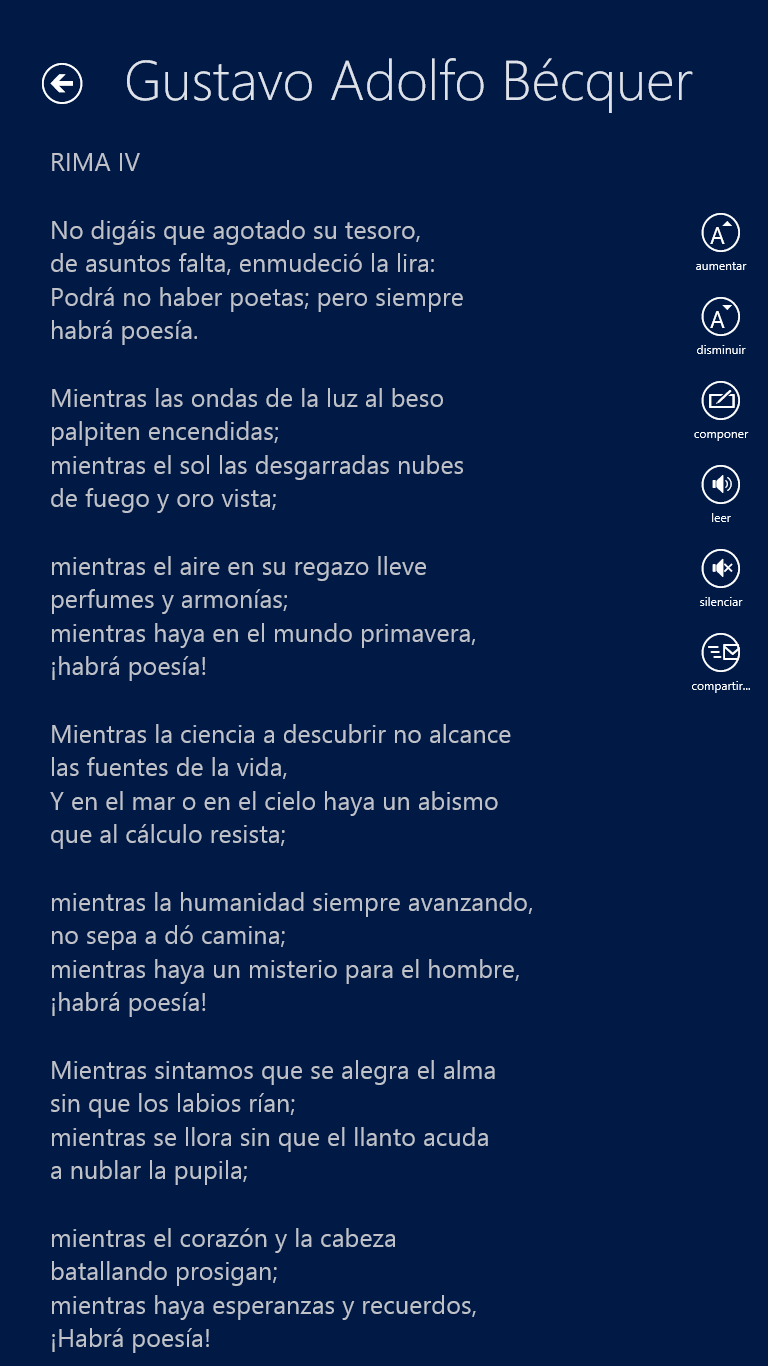The height and width of the screenshot is (1366, 768).
Task: Open the componer option
Action: [x=720, y=401]
